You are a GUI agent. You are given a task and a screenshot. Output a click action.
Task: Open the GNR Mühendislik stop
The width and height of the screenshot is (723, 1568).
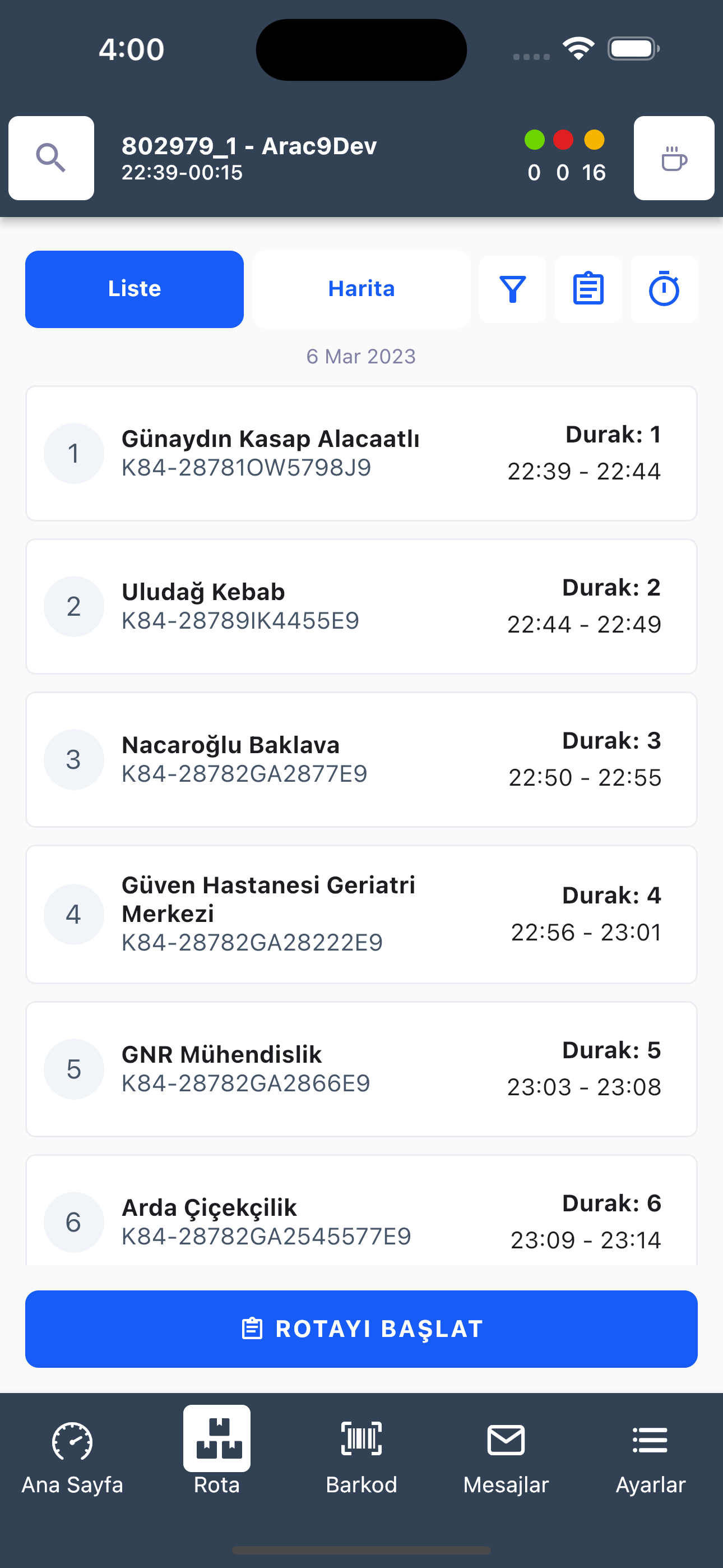[361, 1069]
